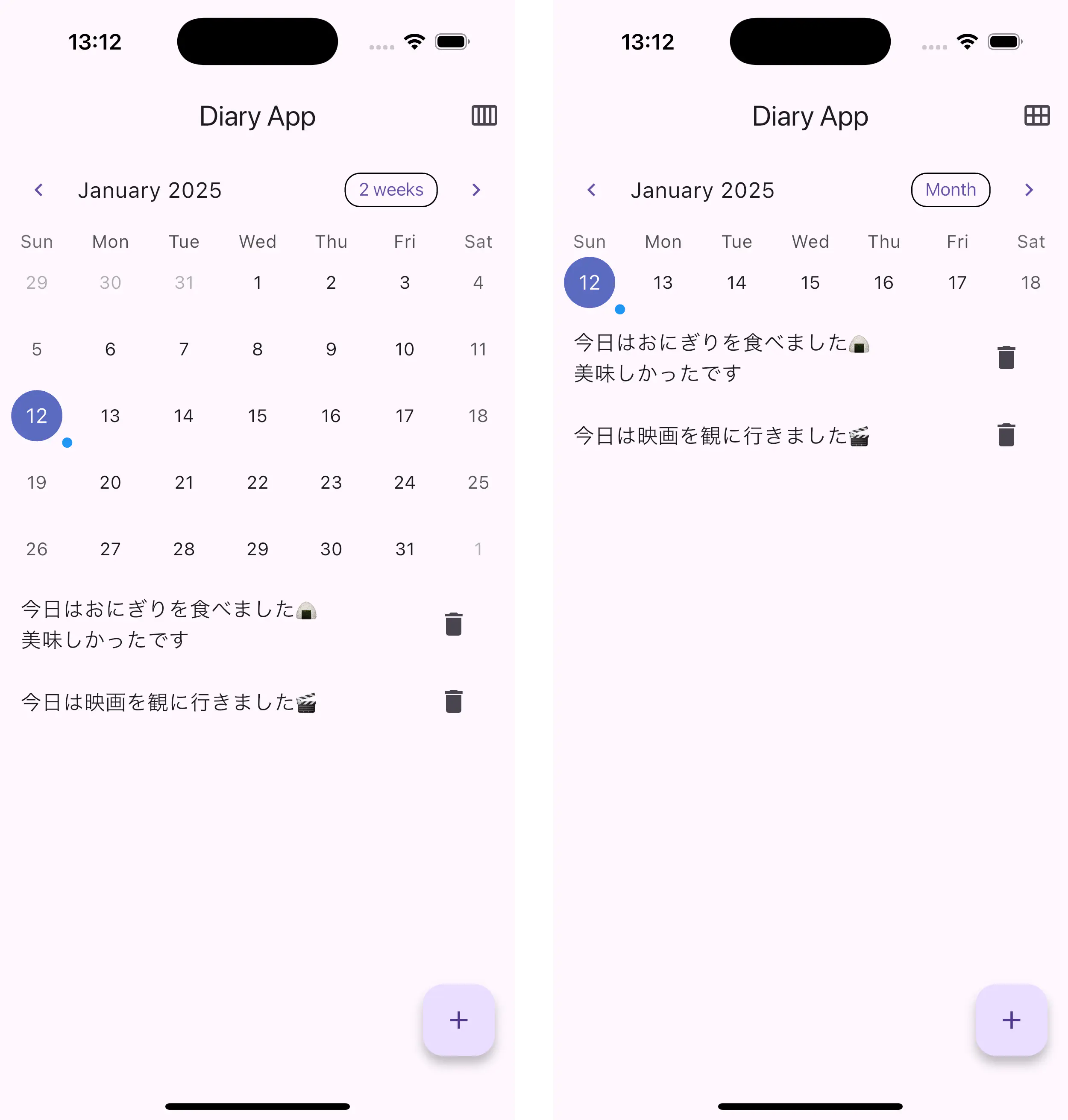Screen dimensions: 1068x1120
Task: Add a new entry on the 2 weeks screen
Action: coord(458,1020)
